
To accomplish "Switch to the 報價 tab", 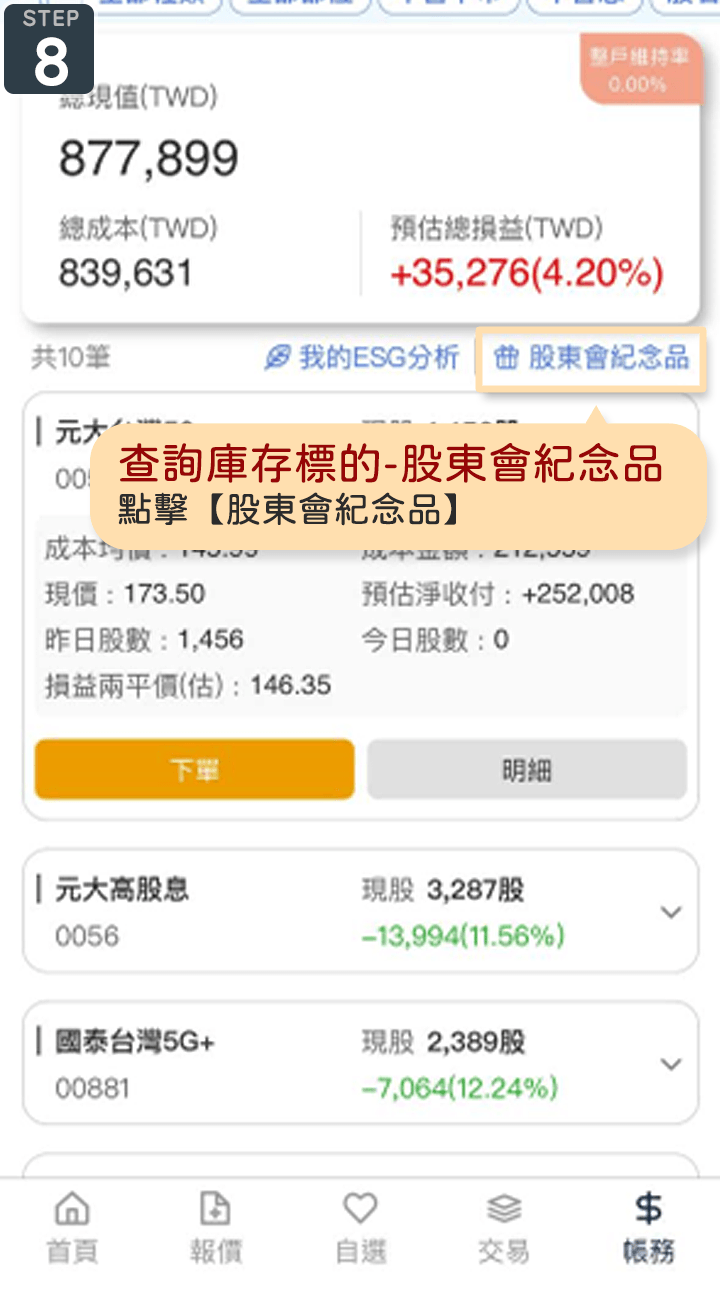I will point(216,1228).
